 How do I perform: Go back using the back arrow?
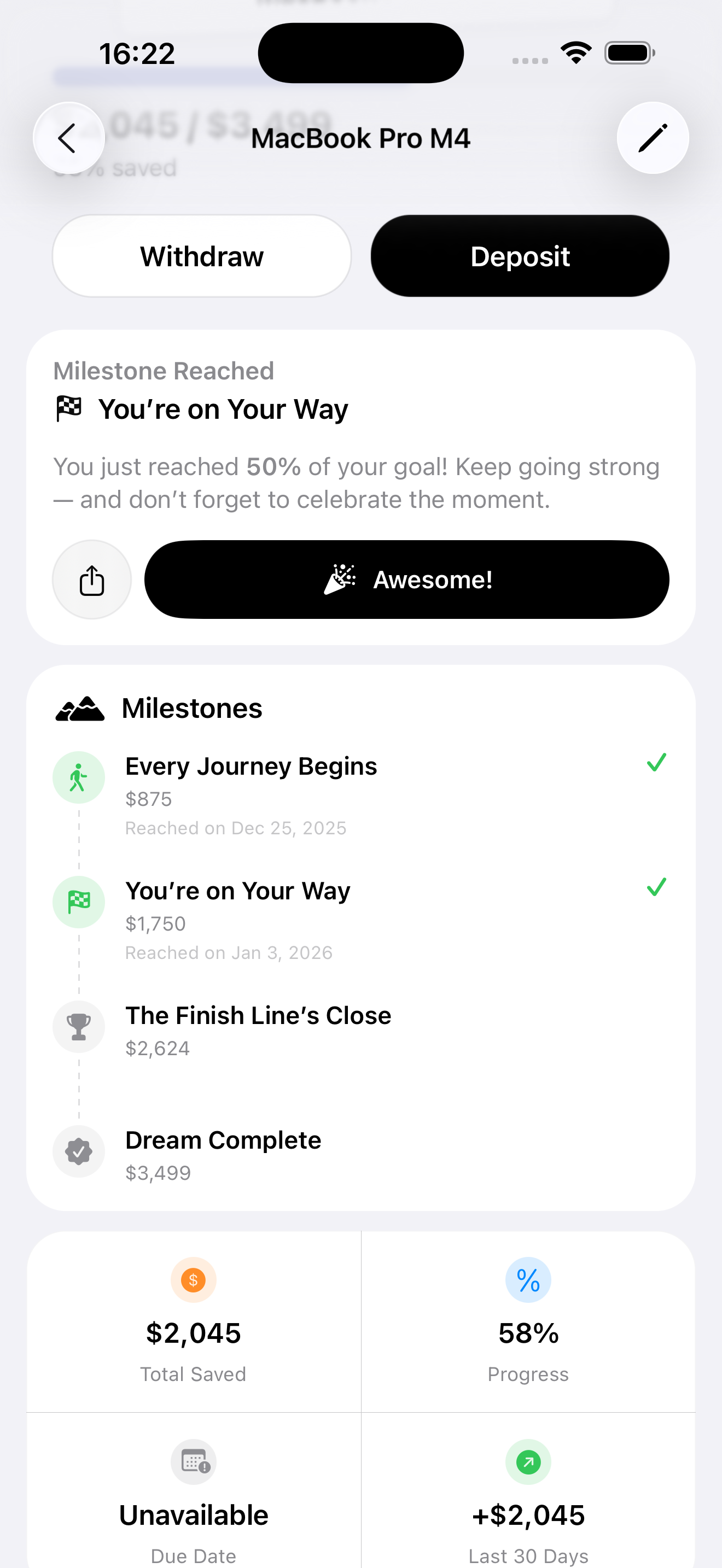(68, 138)
